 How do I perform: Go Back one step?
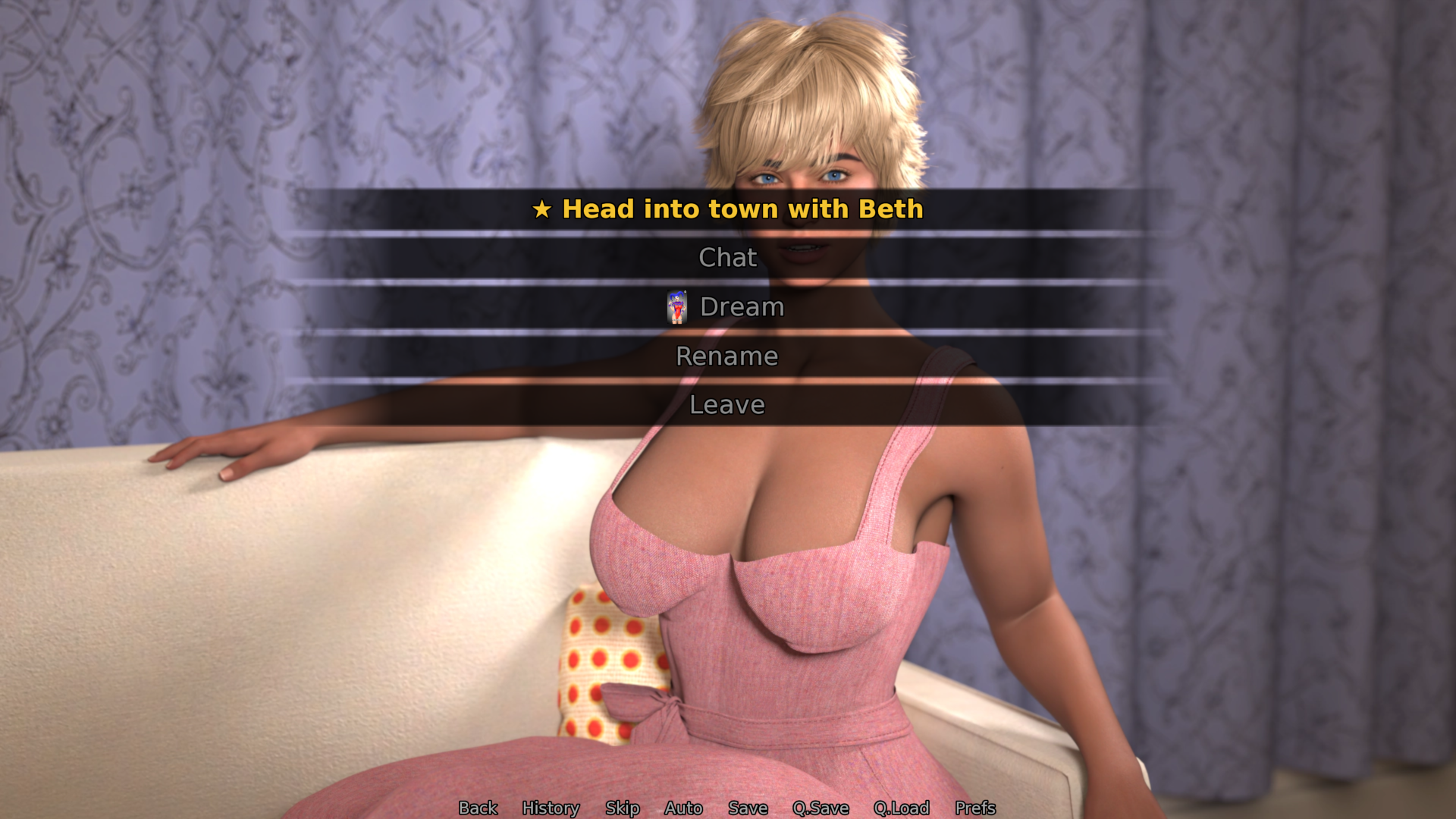tap(478, 808)
